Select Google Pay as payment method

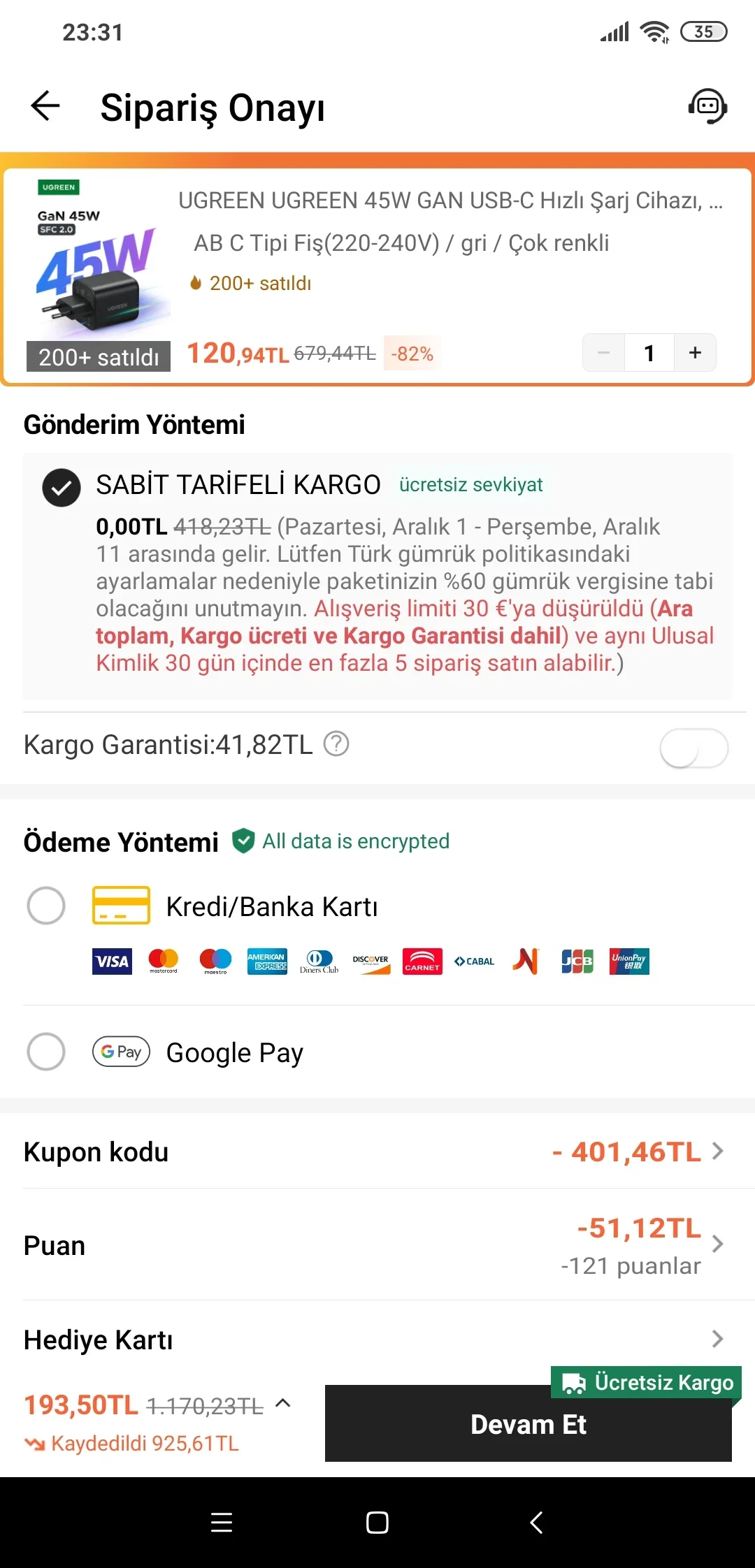coord(46,1052)
